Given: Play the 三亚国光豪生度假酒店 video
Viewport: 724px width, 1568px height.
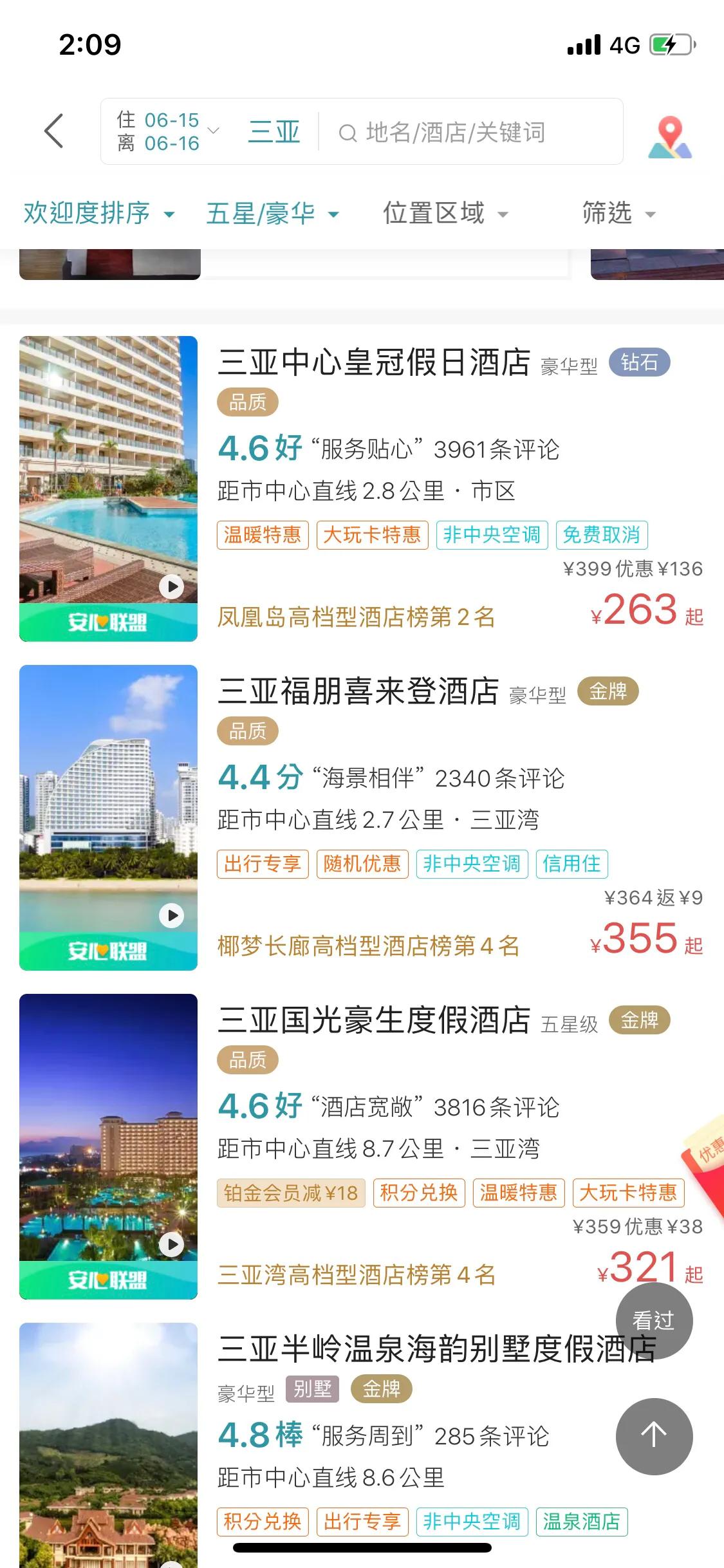Looking at the screenshot, I should click(170, 1246).
